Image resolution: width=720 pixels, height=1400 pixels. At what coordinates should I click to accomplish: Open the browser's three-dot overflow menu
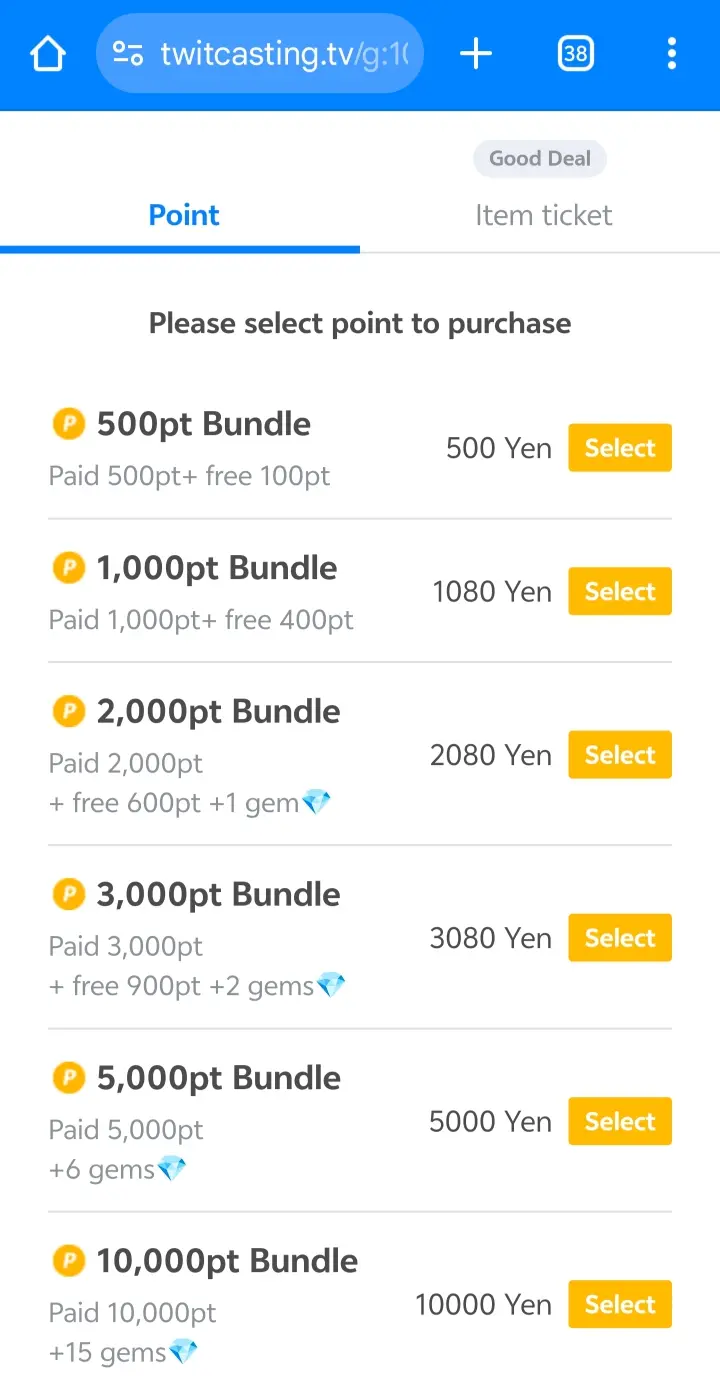(671, 54)
